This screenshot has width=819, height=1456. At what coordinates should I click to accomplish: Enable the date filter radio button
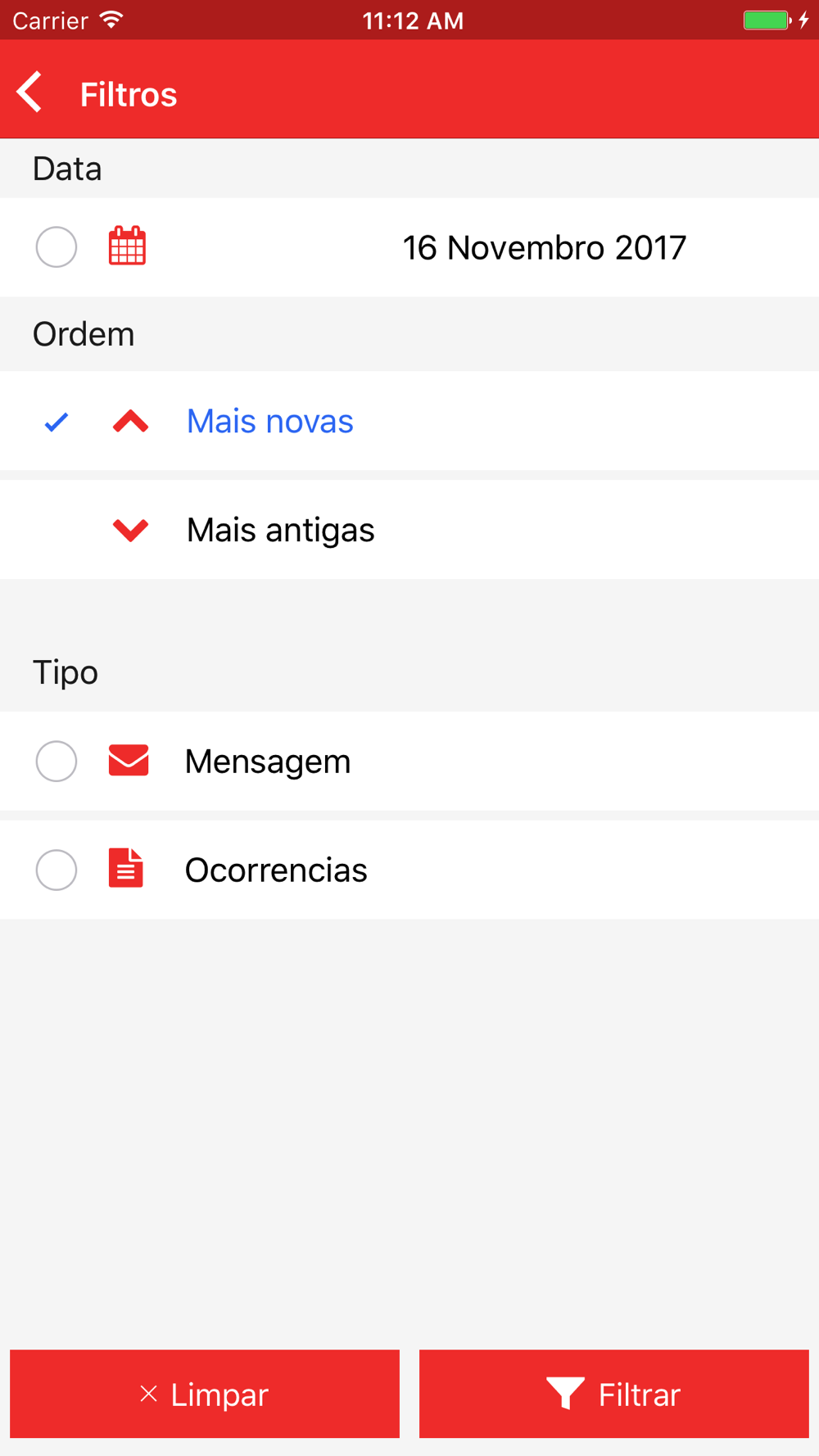click(x=57, y=246)
